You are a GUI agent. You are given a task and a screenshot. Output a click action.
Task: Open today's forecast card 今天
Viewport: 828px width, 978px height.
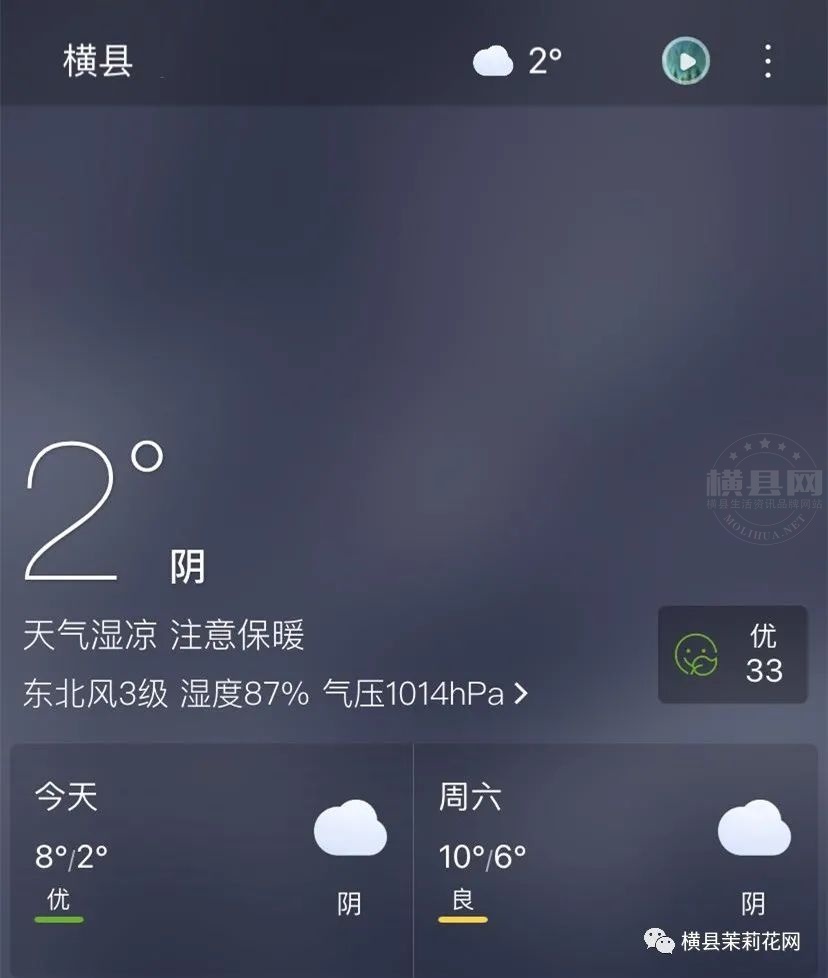pyautogui.click(x=210, y=850)
